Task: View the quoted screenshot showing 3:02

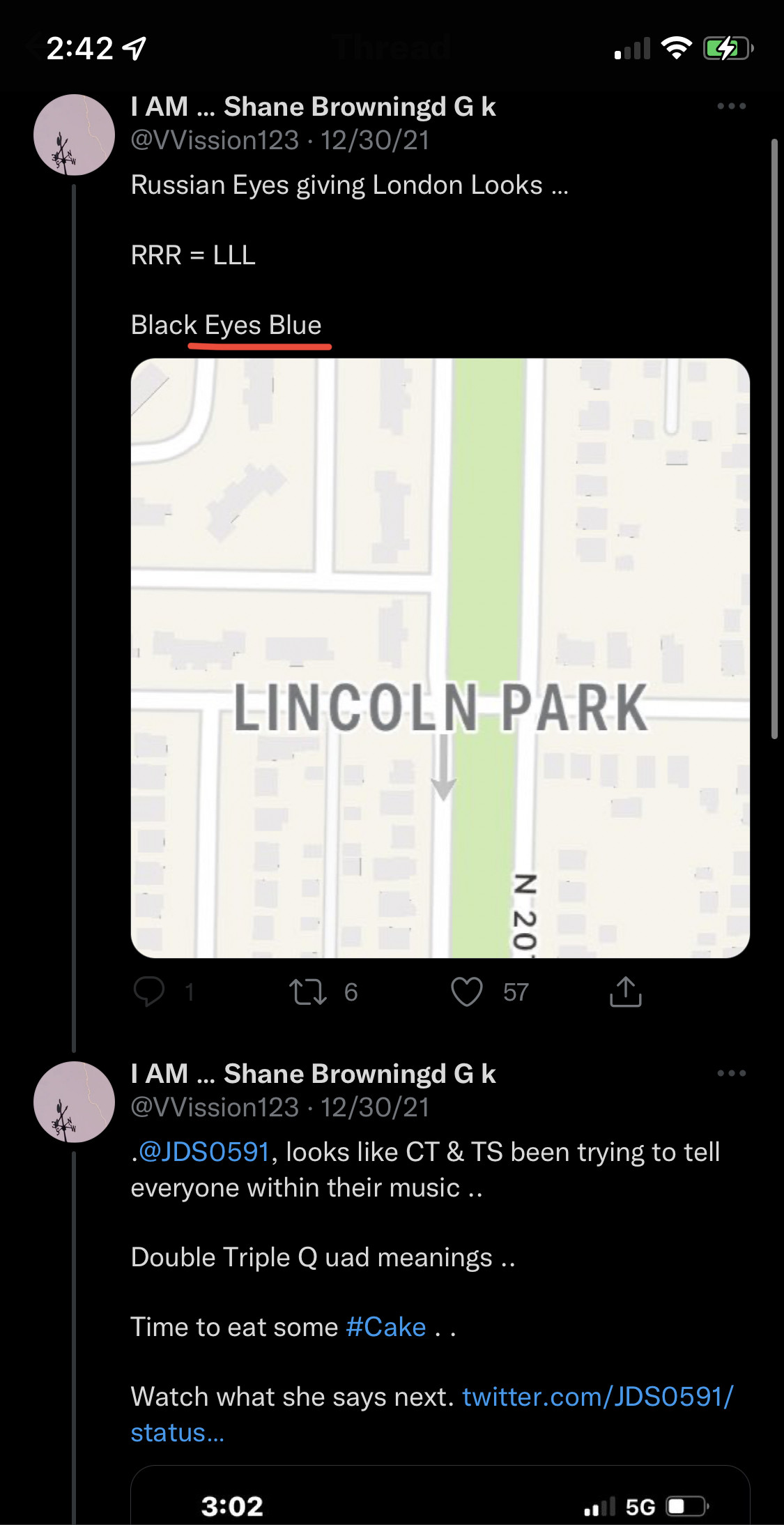Action: coord(440,1499)
